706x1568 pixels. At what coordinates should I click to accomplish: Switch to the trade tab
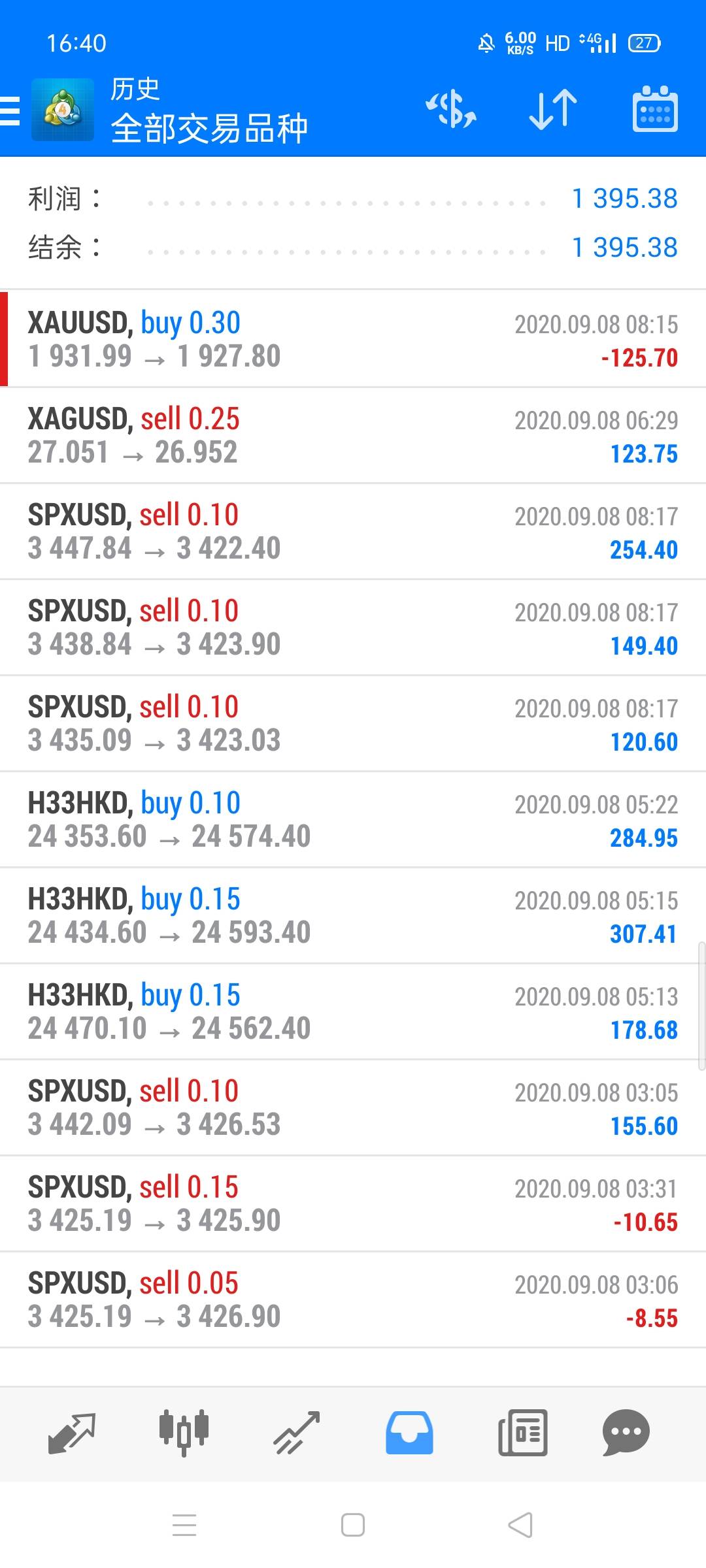297,1433
